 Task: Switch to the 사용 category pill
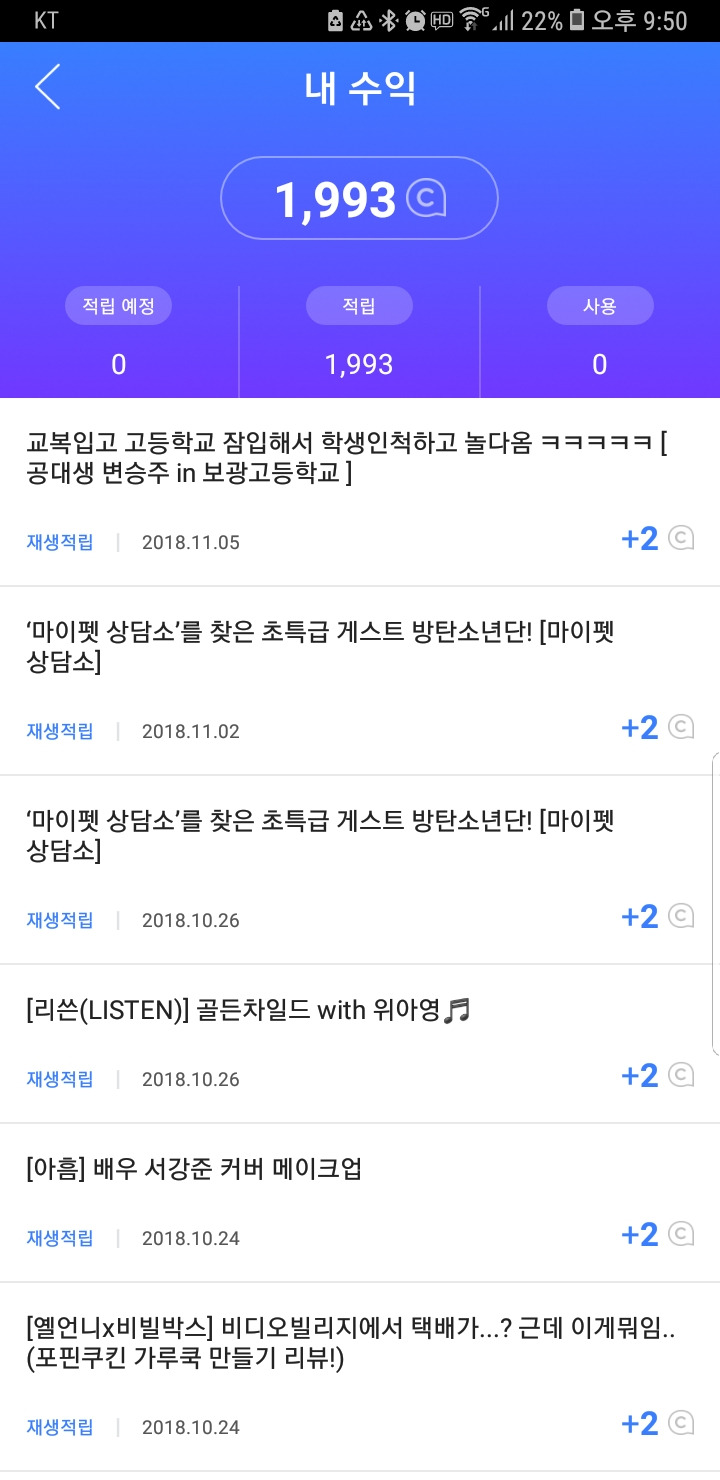(599, 306)
